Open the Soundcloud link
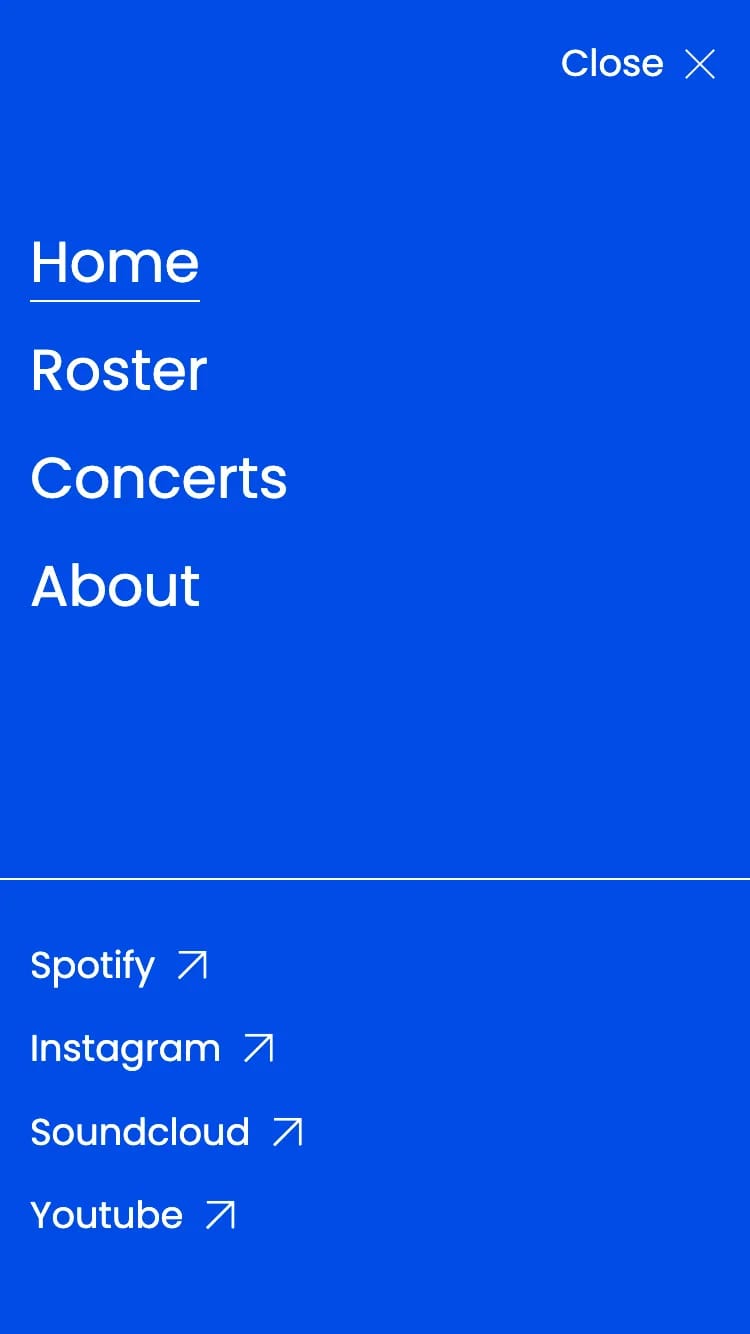The image size is (750, 1334). coord(140,1131)
